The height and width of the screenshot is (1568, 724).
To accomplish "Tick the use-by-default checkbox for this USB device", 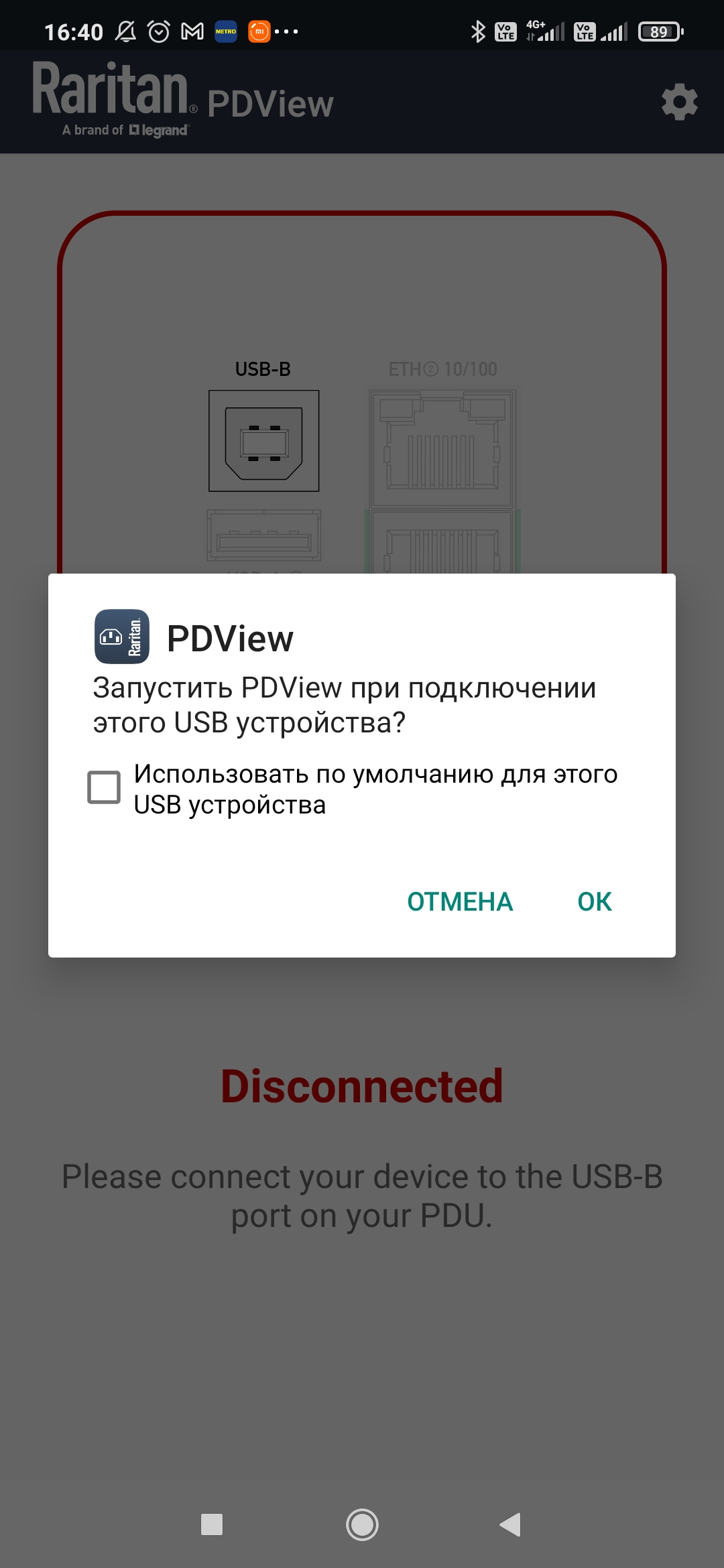I will 104,787.
